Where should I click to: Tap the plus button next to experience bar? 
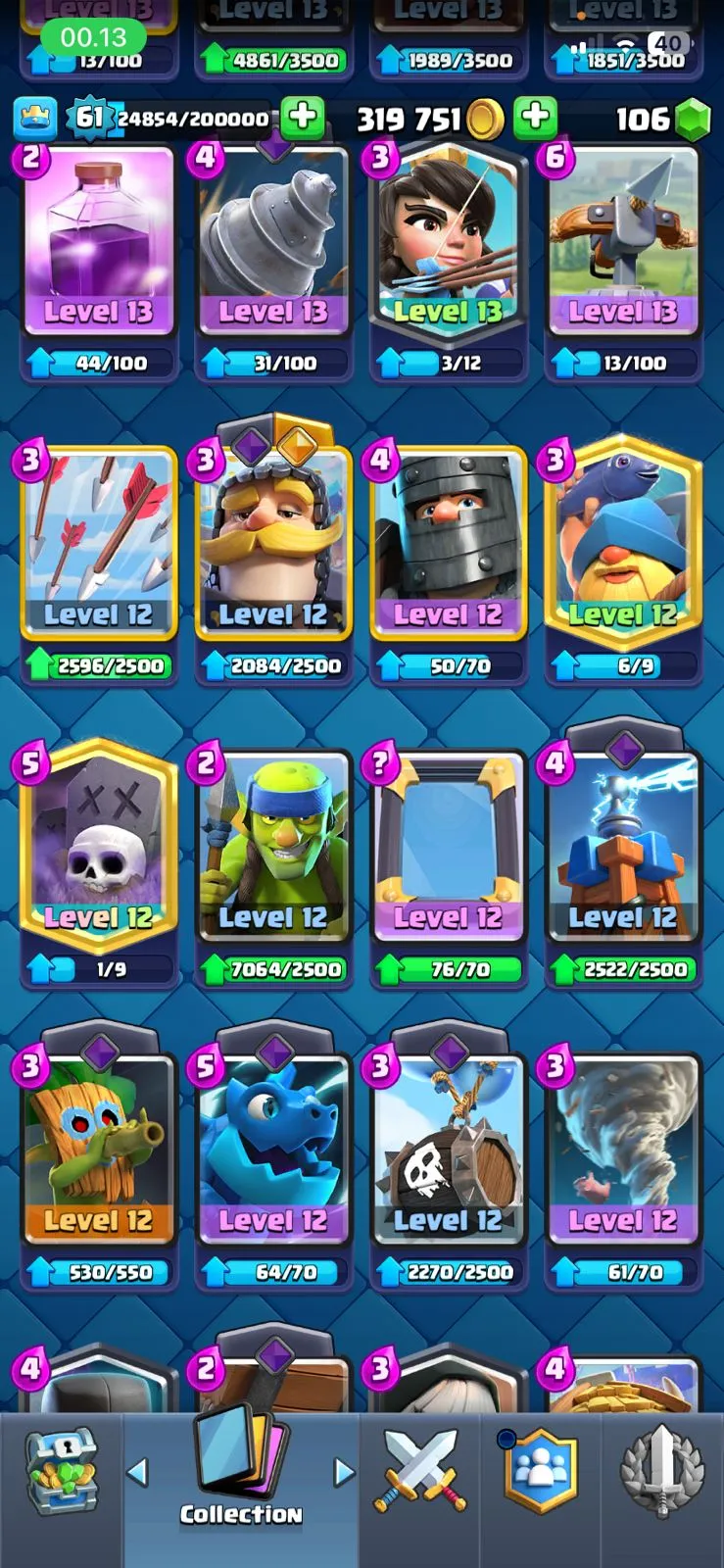click(302, 117)
